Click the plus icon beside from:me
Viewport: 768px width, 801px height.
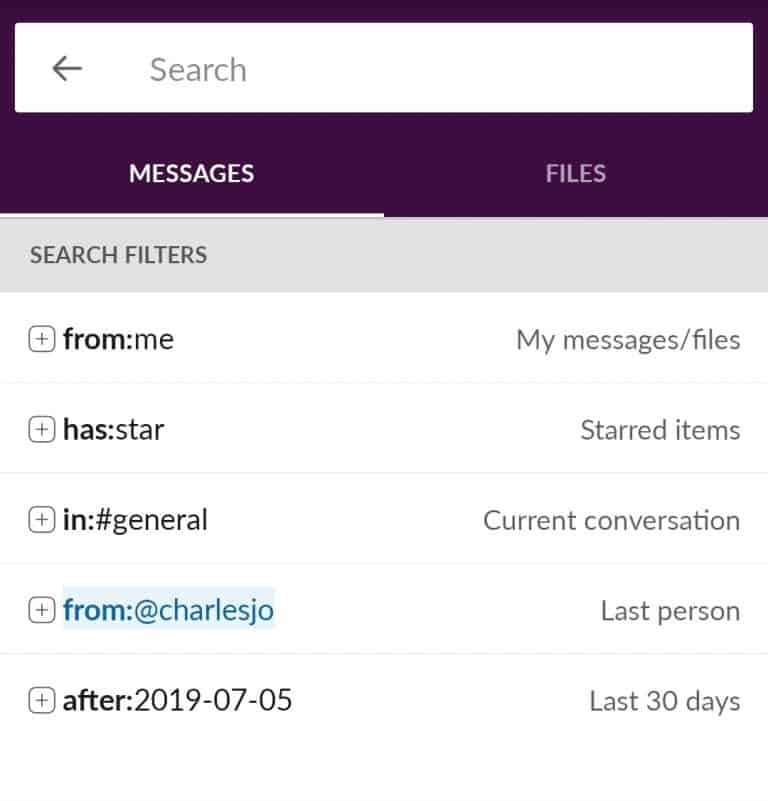click(42, 339)
